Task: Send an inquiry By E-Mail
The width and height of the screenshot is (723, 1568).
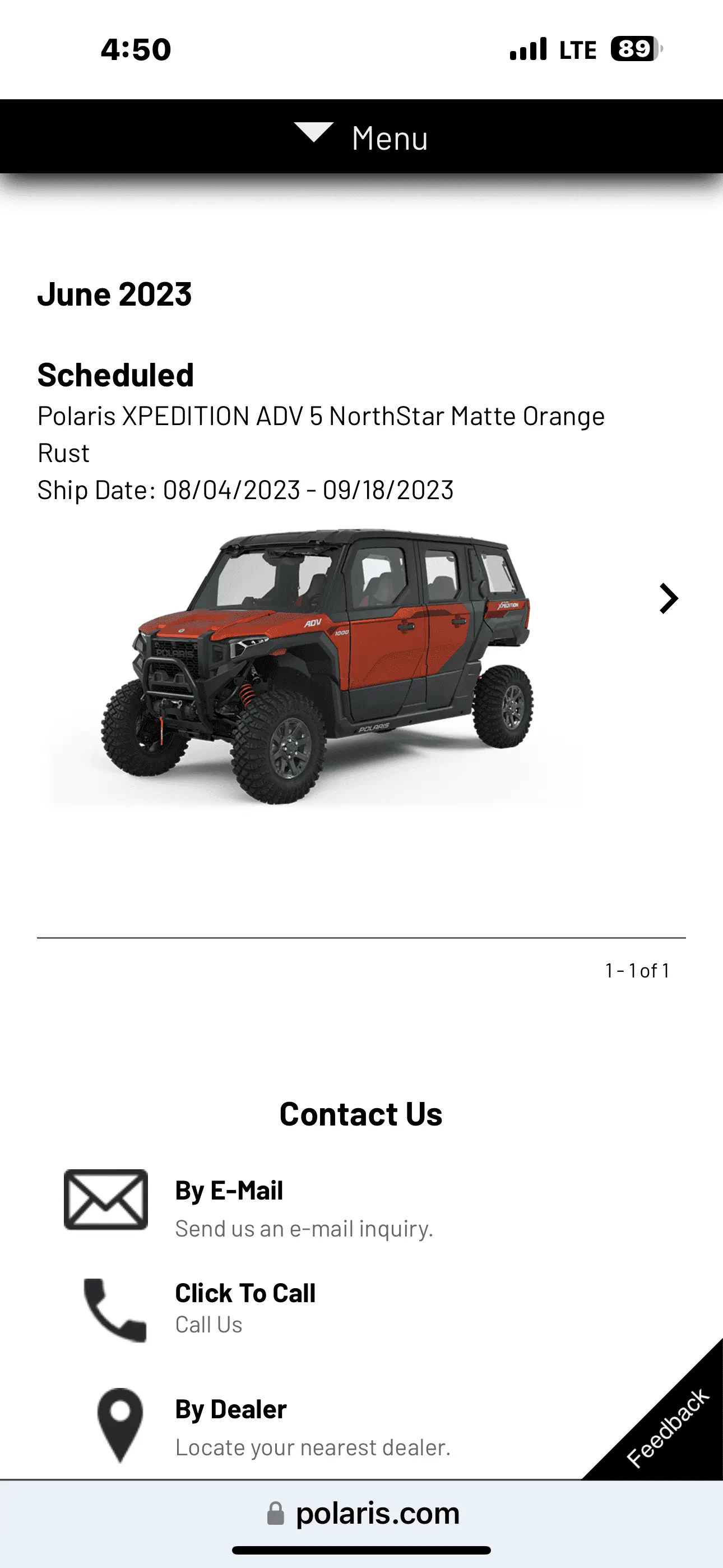Action: point(229,1191)
